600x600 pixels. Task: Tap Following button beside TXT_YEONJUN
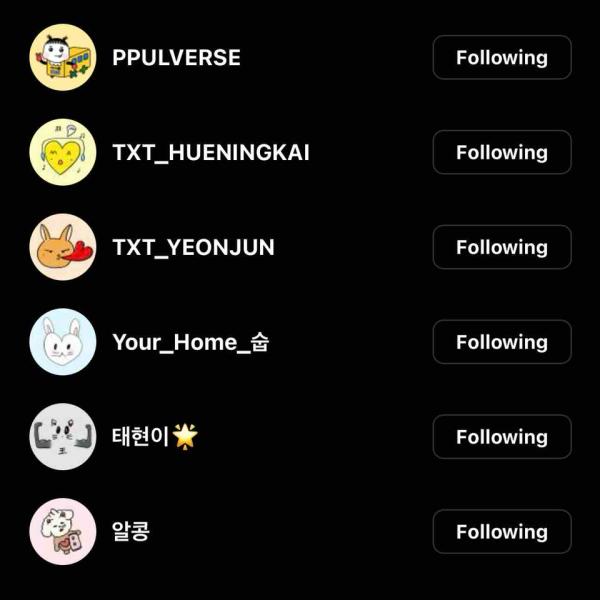(501, 247)
